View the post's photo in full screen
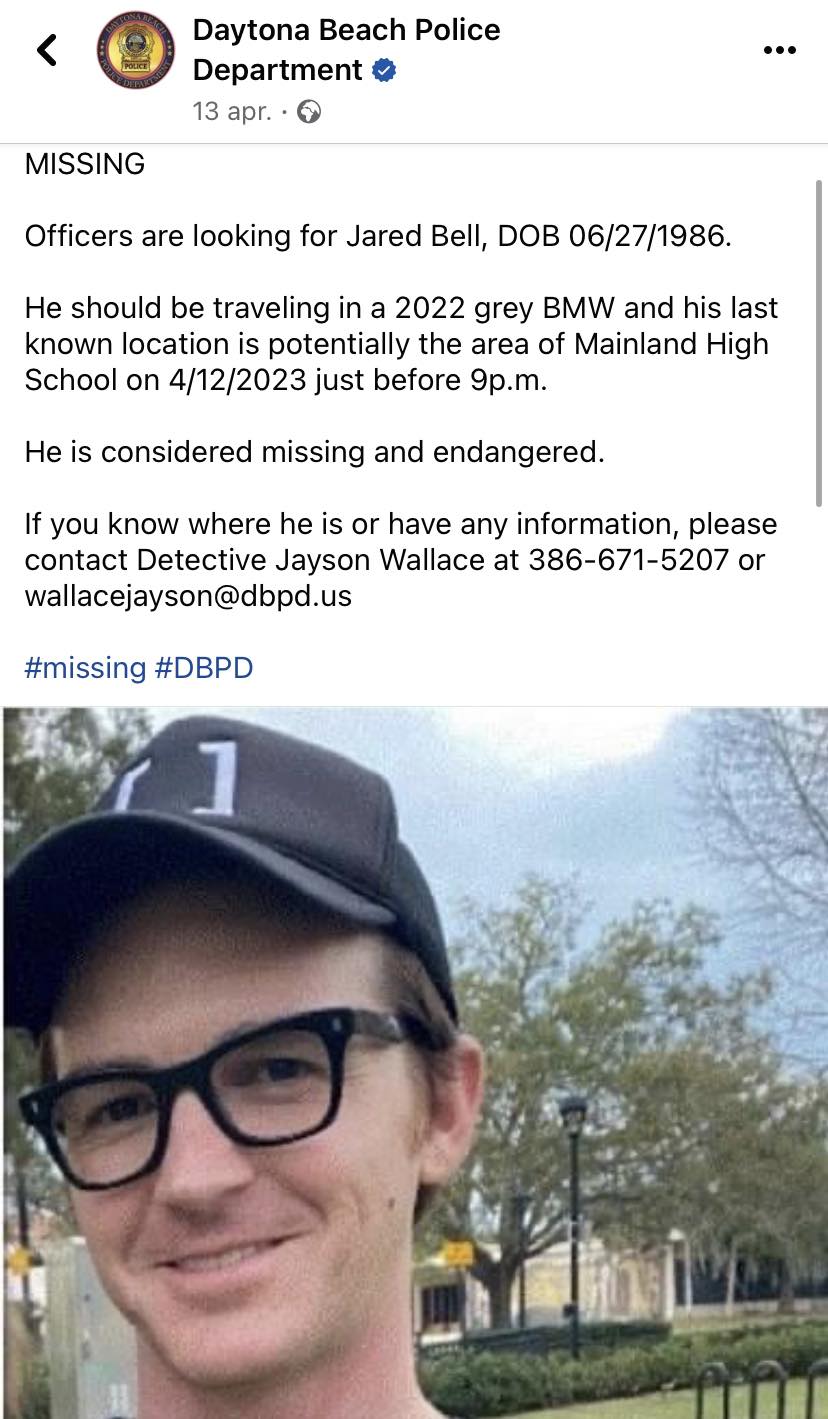 [414, 1062]
